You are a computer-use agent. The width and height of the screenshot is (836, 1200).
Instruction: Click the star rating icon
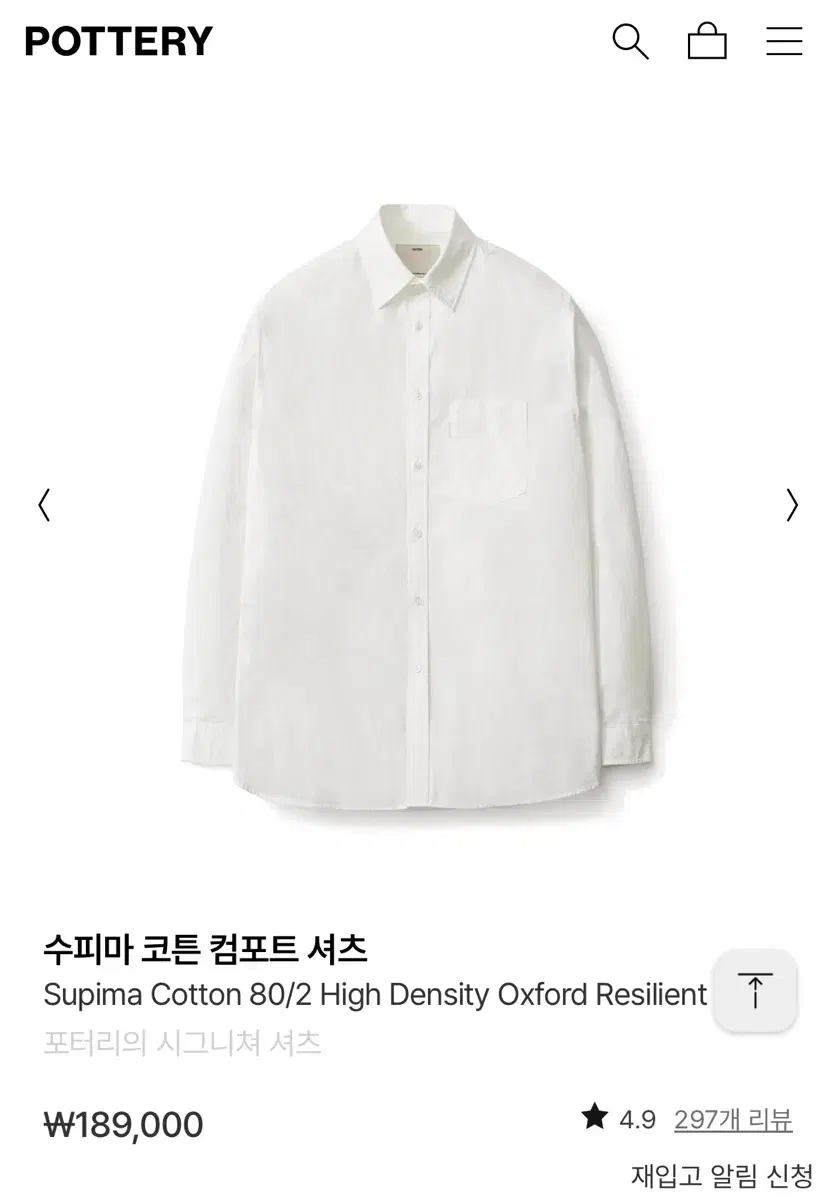pos(597,1115)
